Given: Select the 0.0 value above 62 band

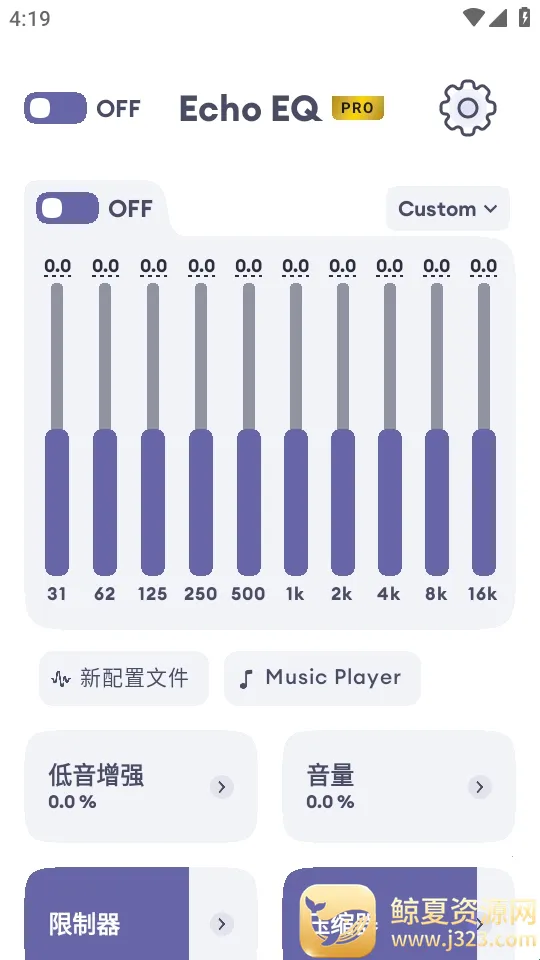Looking at the screenshot, I should 105,266.
